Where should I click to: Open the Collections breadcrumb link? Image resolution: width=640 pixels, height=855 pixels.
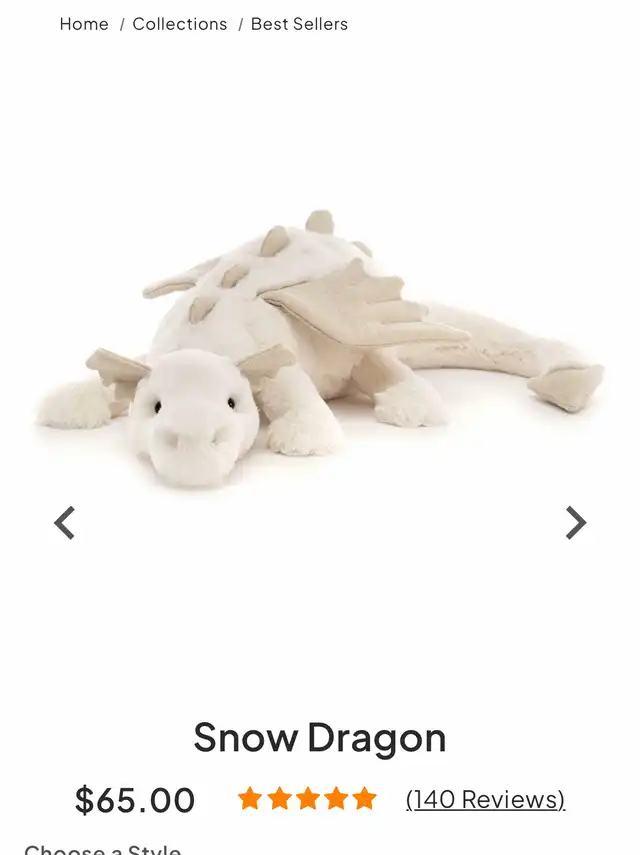pyautogui.click(x=180, y=24)
